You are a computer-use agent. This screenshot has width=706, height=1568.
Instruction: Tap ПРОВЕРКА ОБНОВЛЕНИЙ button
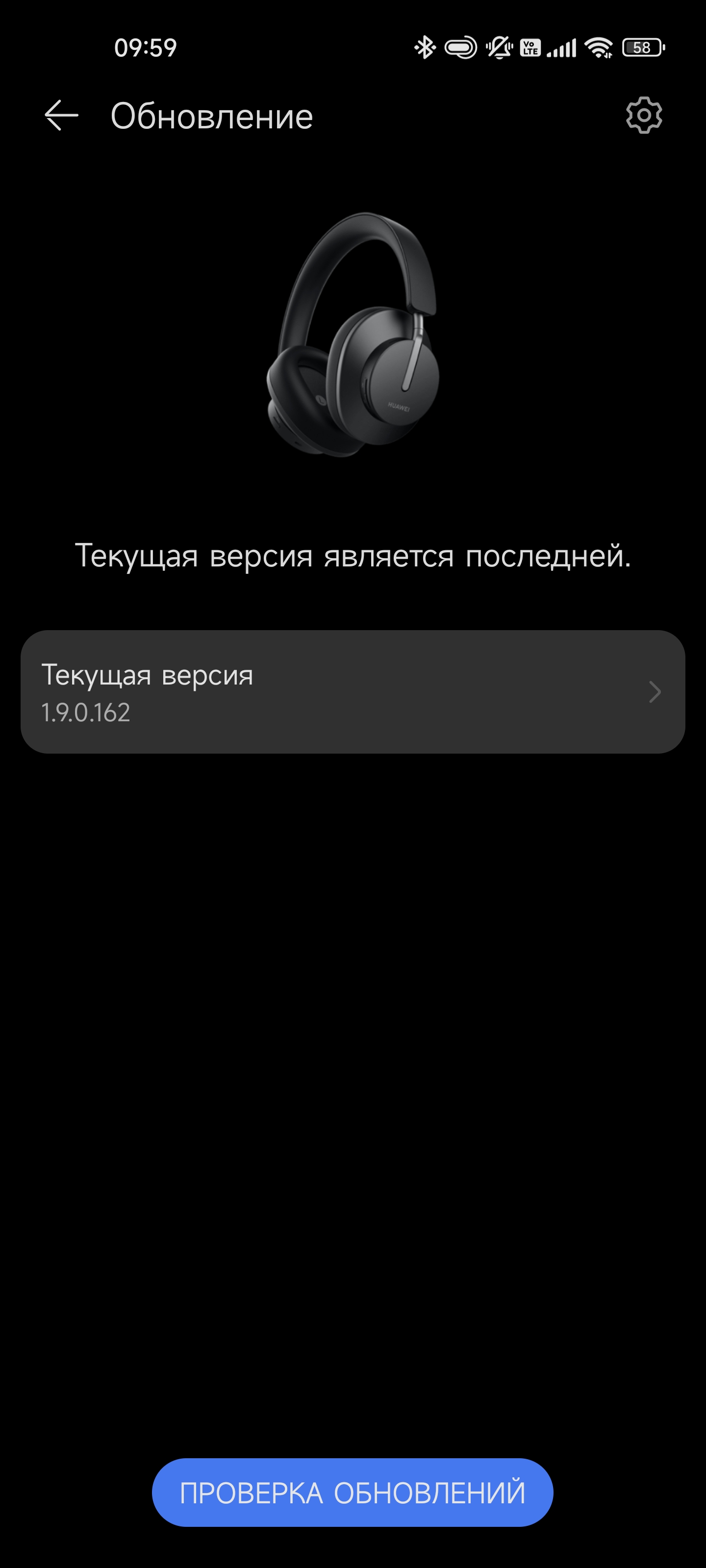352,1492
